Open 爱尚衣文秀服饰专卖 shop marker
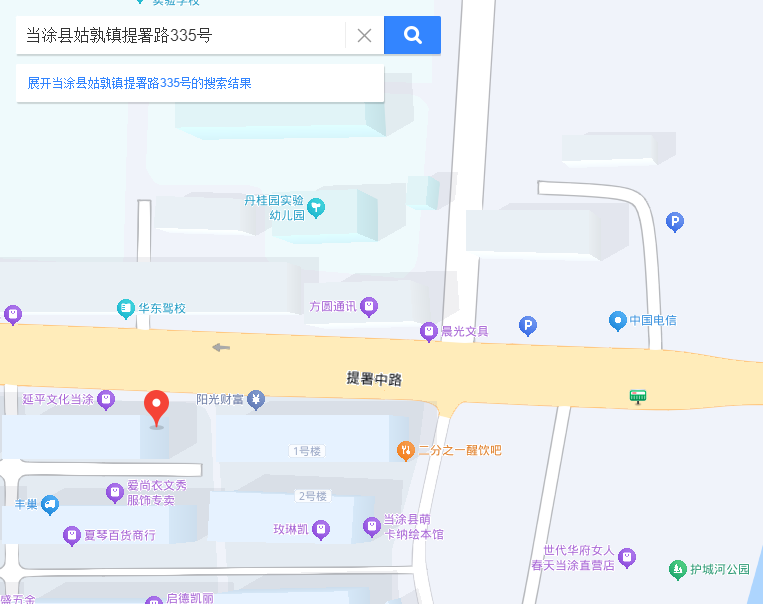 point(115,492)
